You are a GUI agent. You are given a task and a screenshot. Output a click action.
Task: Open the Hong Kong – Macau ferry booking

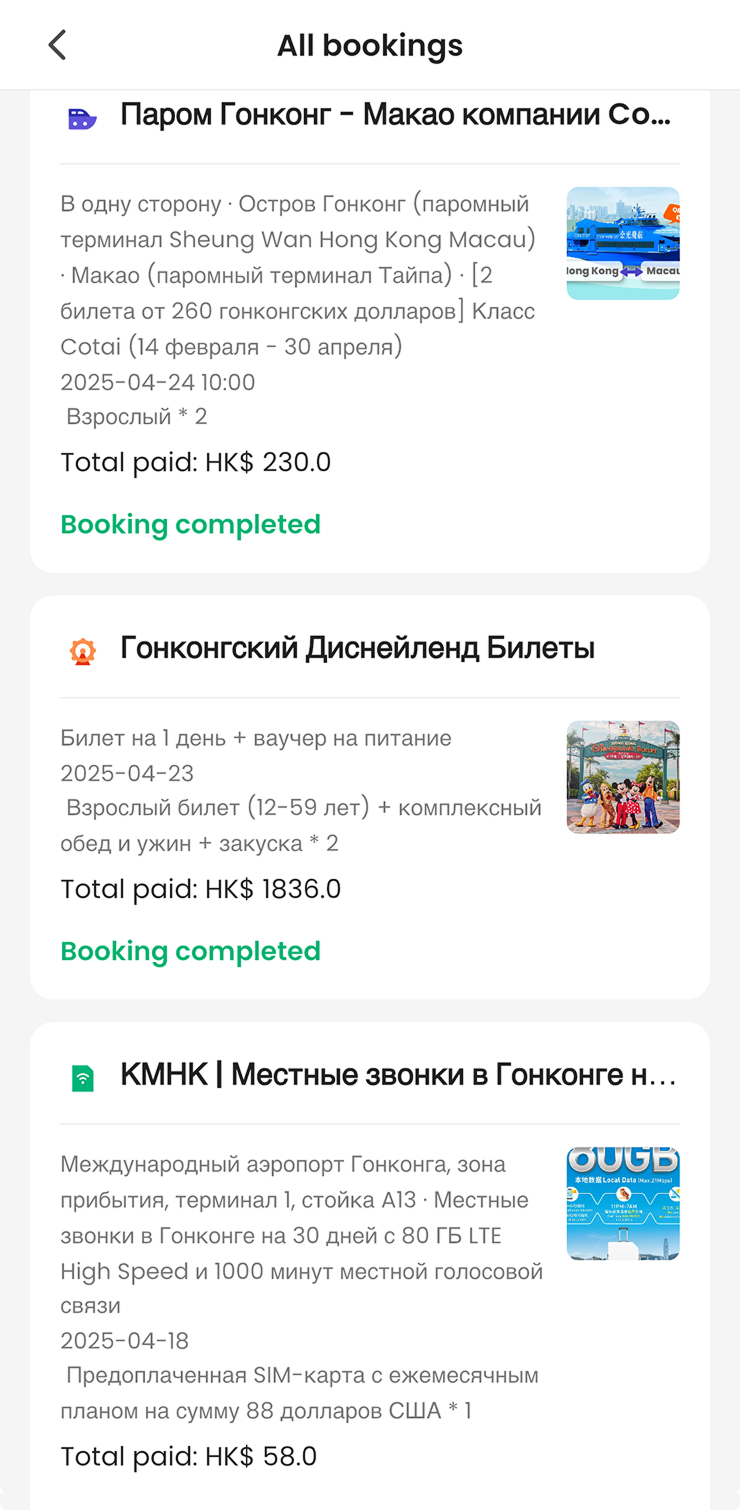click(x=395, y=116)
